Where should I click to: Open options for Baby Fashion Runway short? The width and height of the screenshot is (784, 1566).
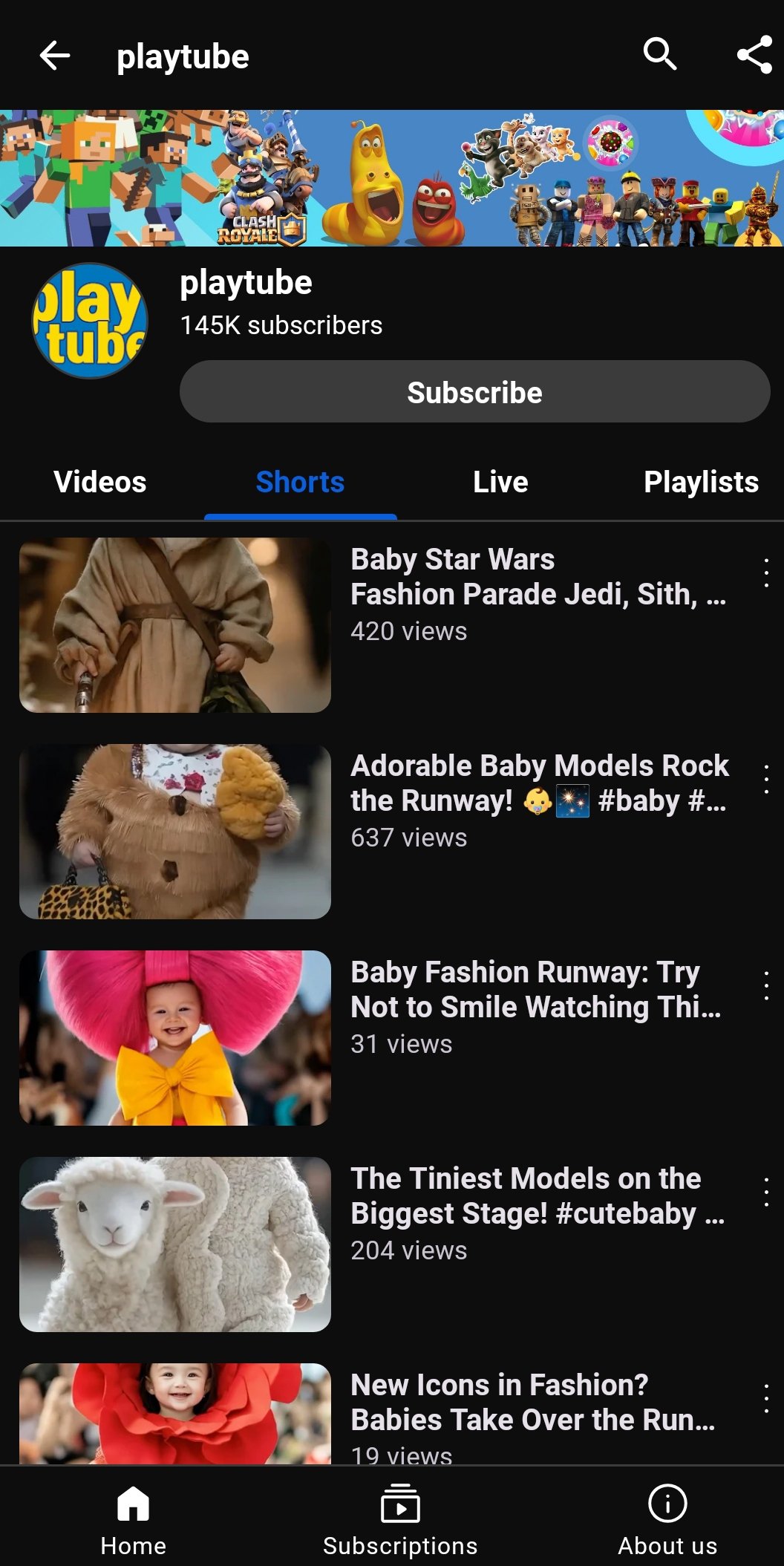point(766,986)
